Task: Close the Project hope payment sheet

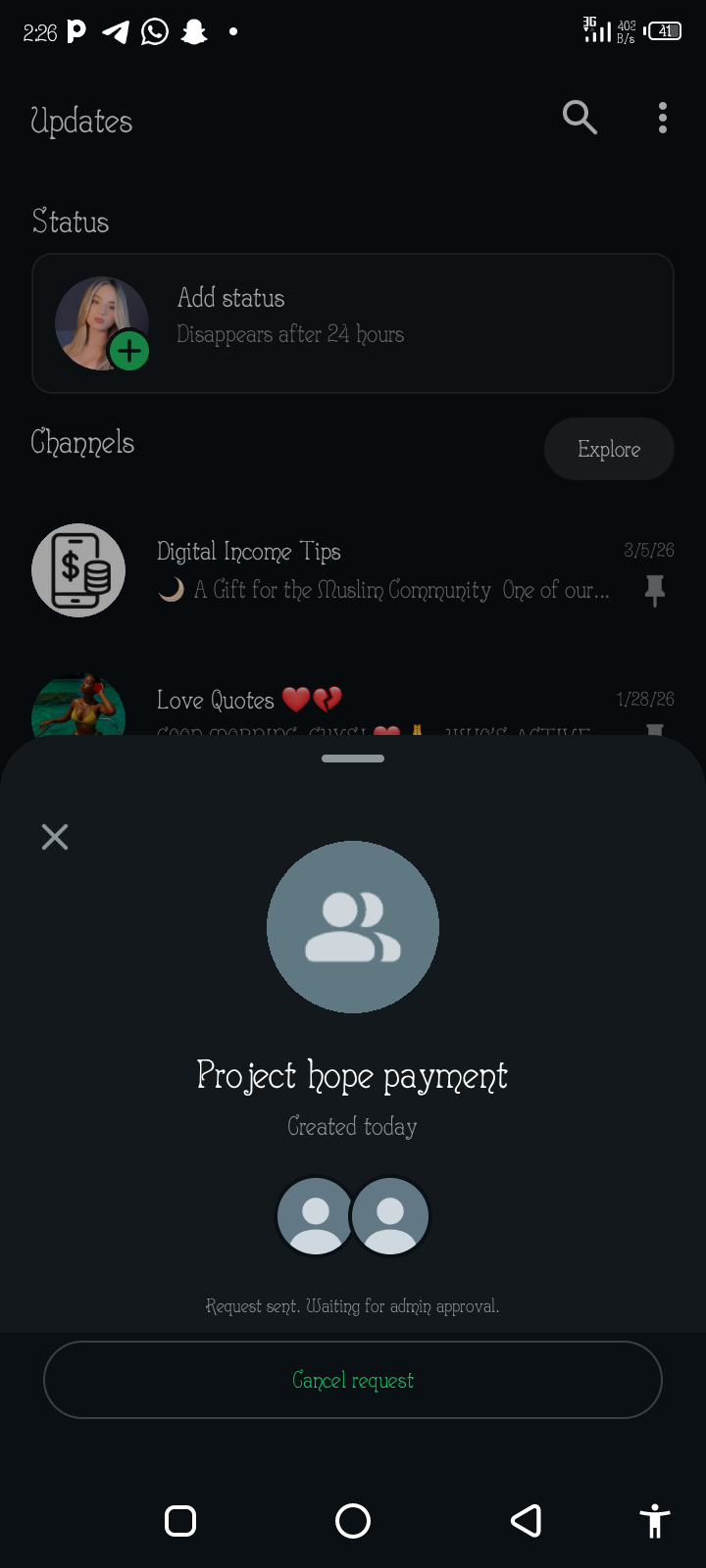Action: point(55,837)
